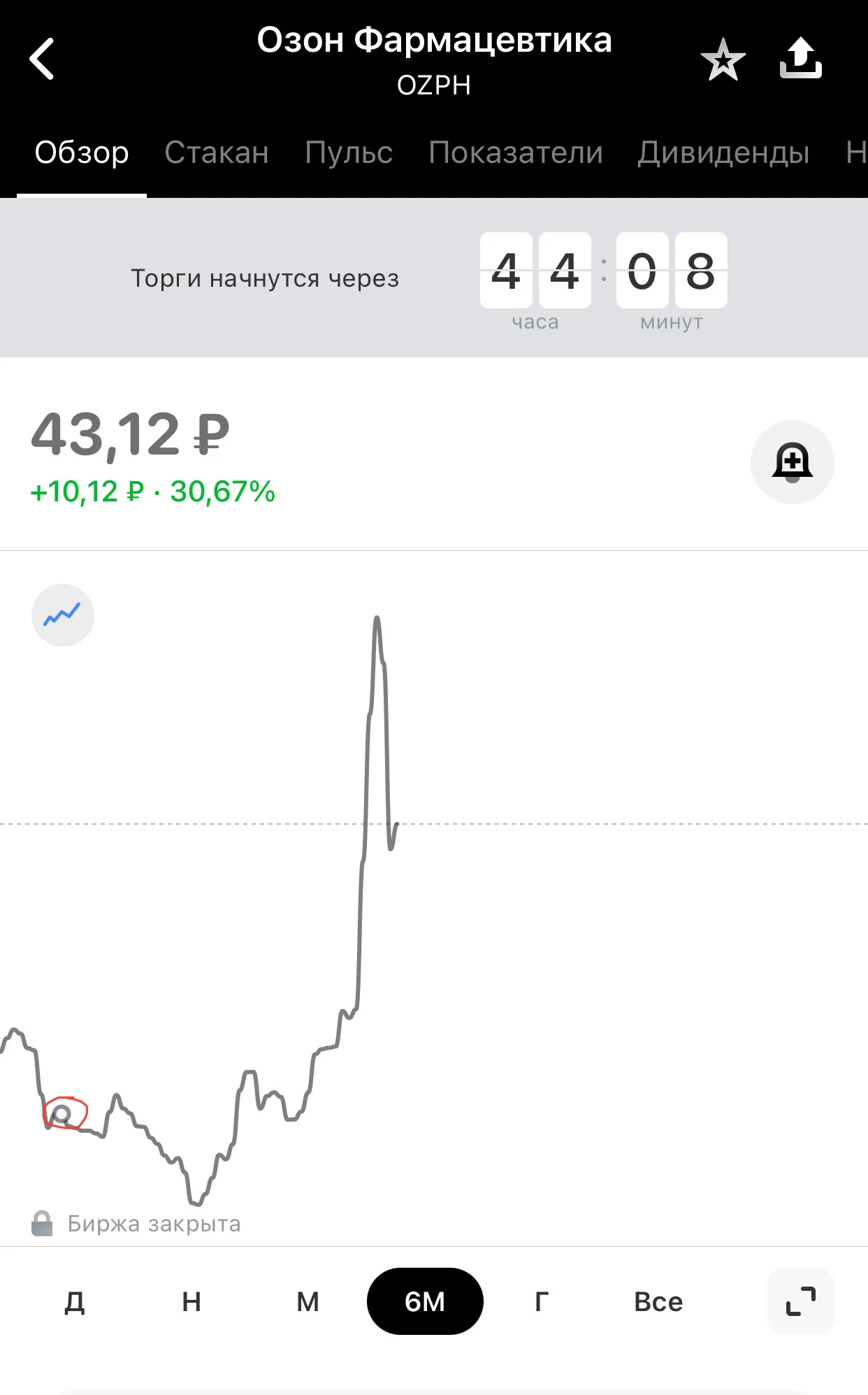The image size is (868, 1395).
Task: Select the Н week period
Action: pyautogui.click(x=191, y=1302)
